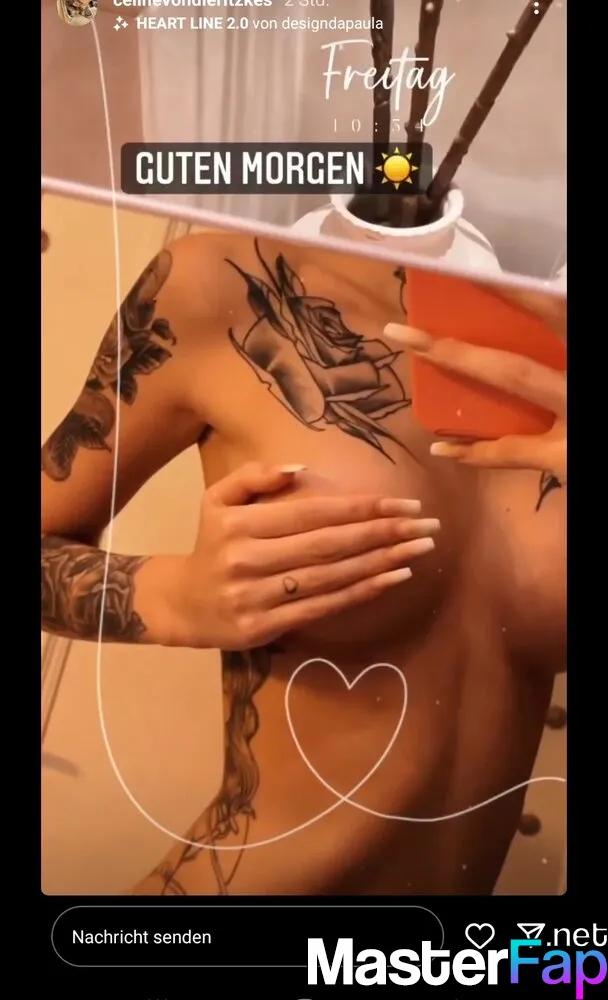Like the story with the heart icon

click(480, 936)
